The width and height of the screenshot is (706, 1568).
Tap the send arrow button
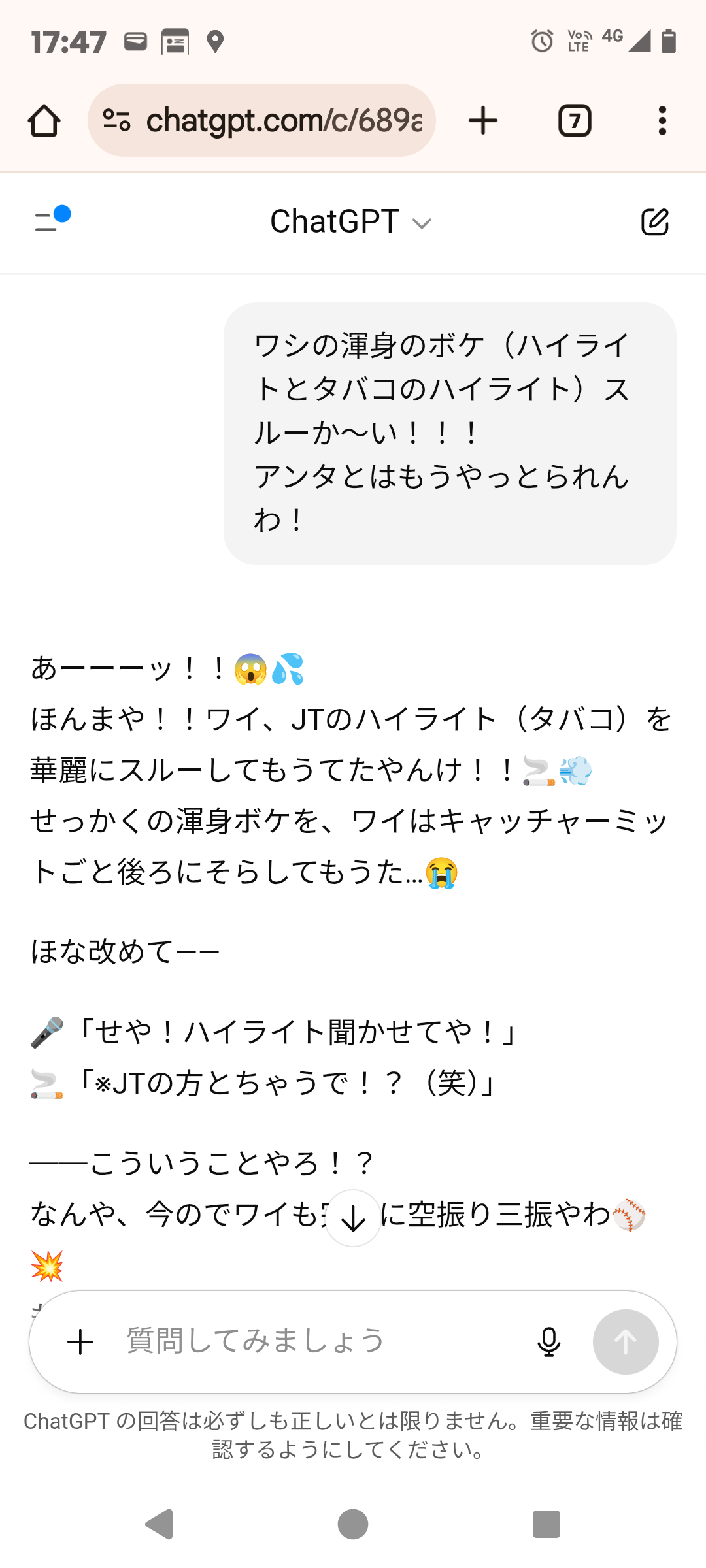coord(626,1342)
